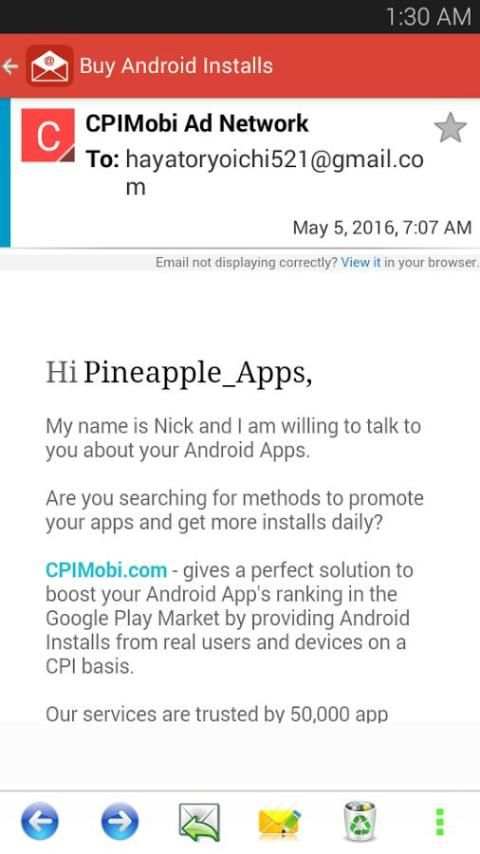Screen dimensions: 480x854
Task: Go to the next email
Action: (120, 821)
